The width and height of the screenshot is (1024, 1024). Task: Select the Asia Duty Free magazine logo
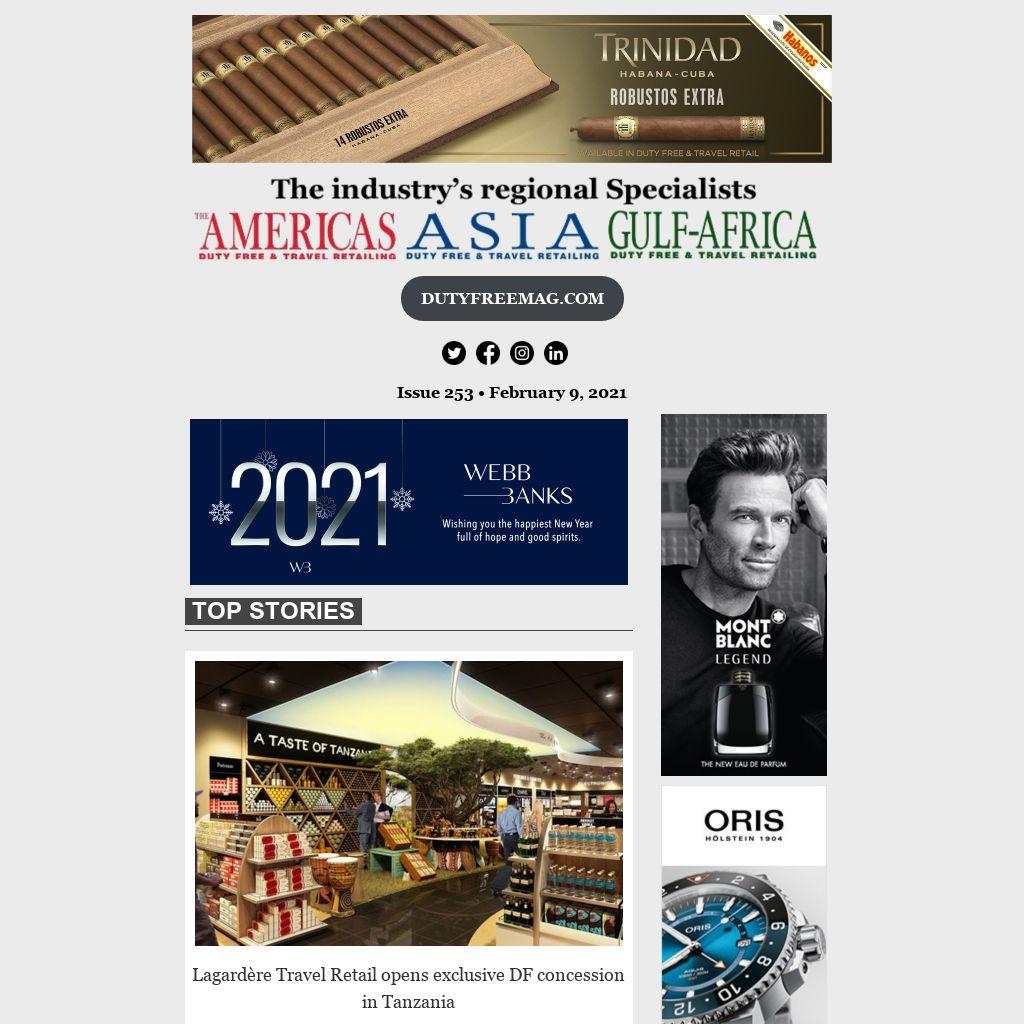click(x=502, y=236)
